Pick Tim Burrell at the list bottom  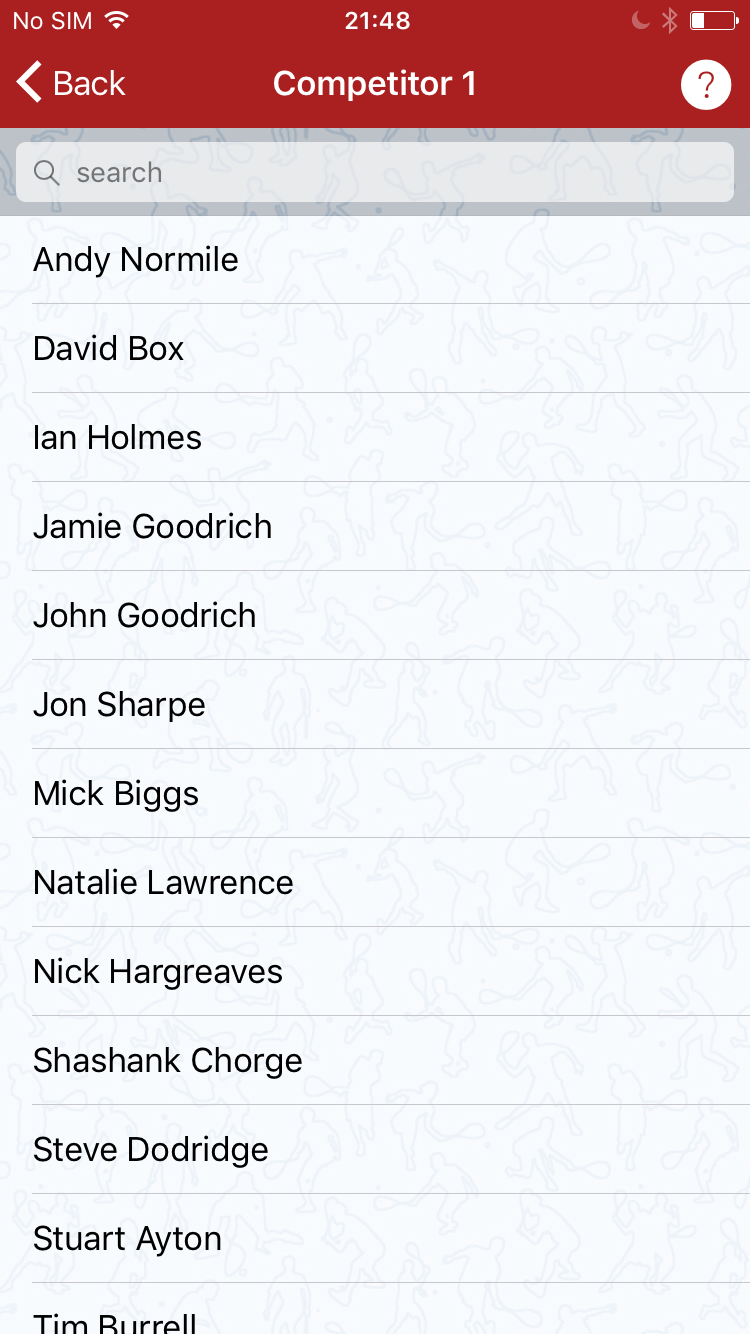pos(375,1310)
